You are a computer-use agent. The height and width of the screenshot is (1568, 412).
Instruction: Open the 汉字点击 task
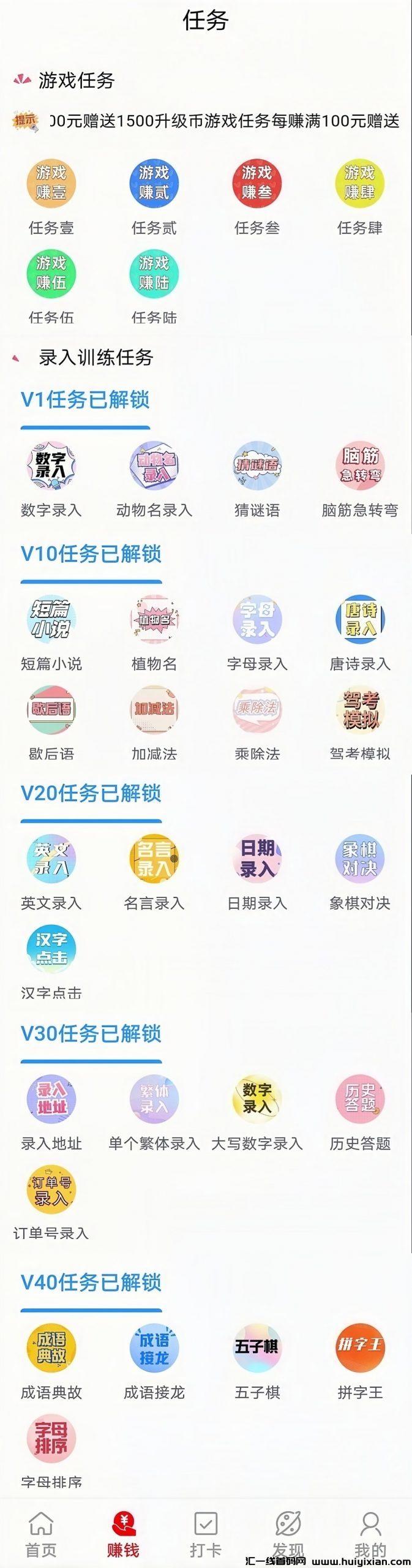pos(51,949)
